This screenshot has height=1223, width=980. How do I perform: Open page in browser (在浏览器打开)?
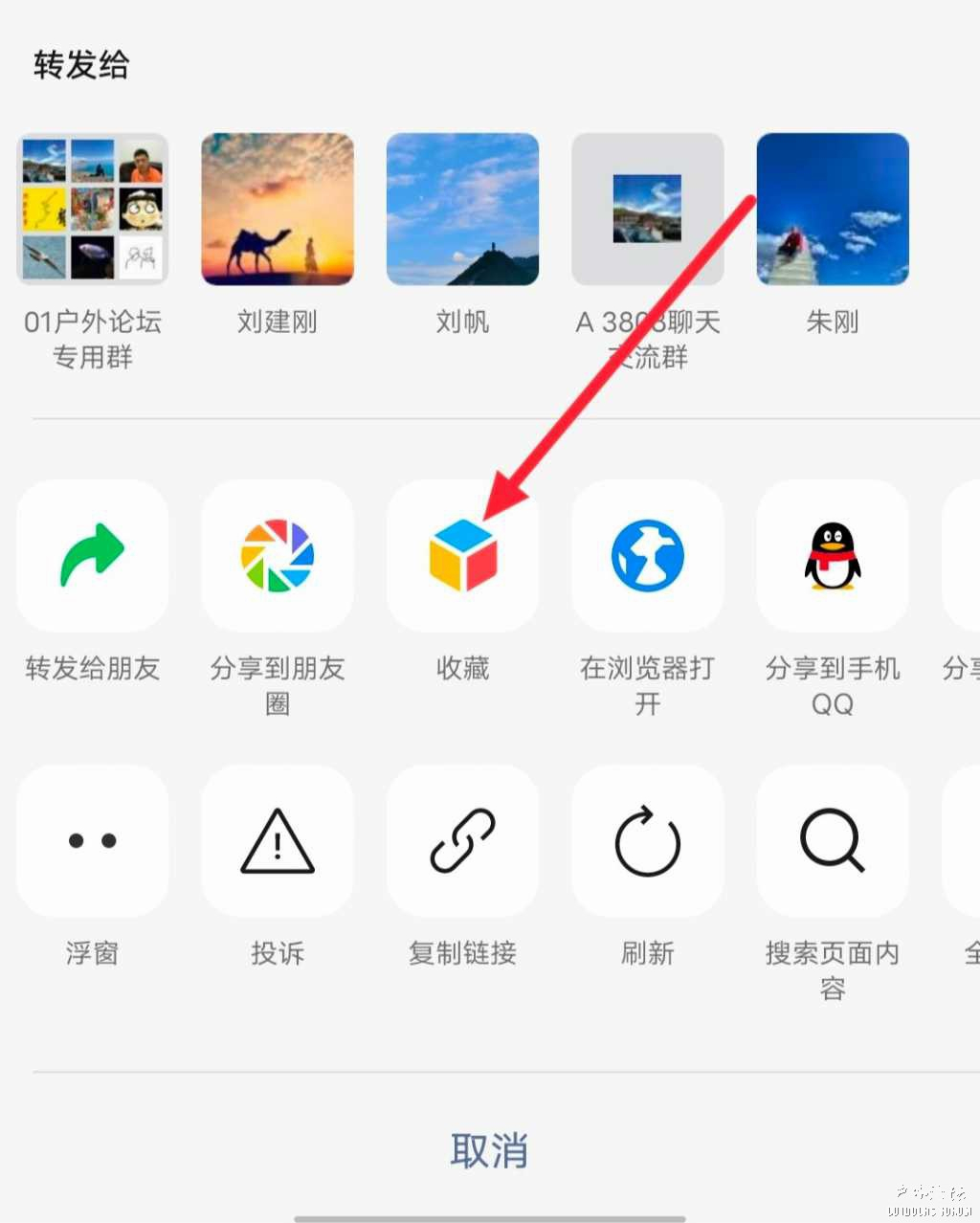tap(648, 556)
